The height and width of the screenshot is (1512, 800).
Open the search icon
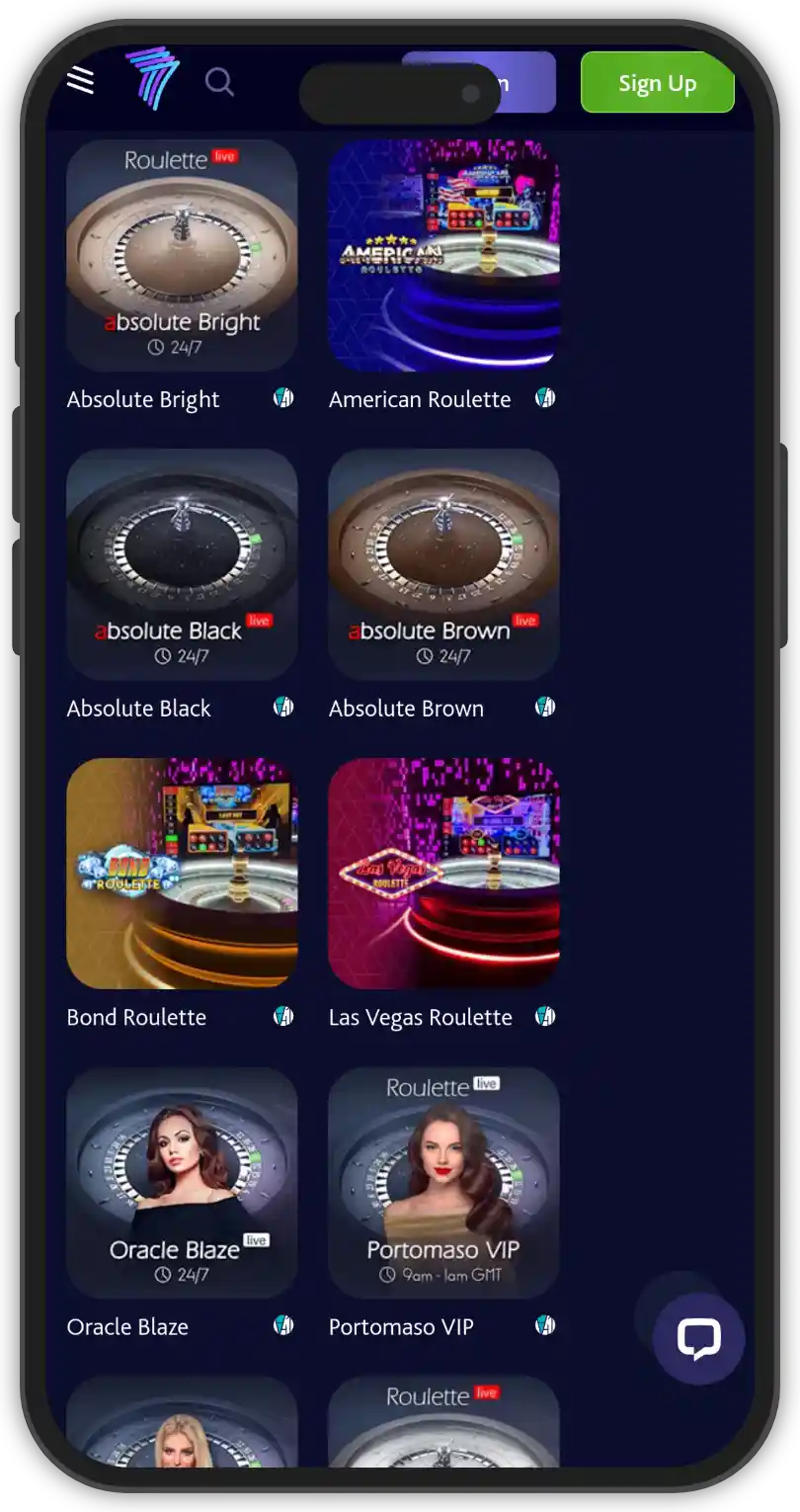tap(219, 82)
